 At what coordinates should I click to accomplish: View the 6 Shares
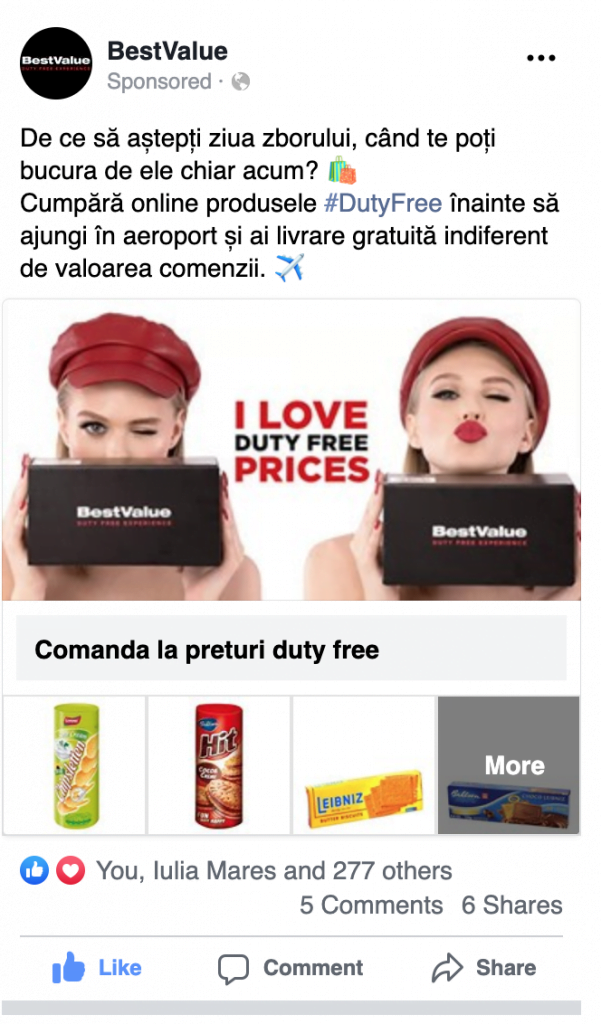tap(512, 906)
